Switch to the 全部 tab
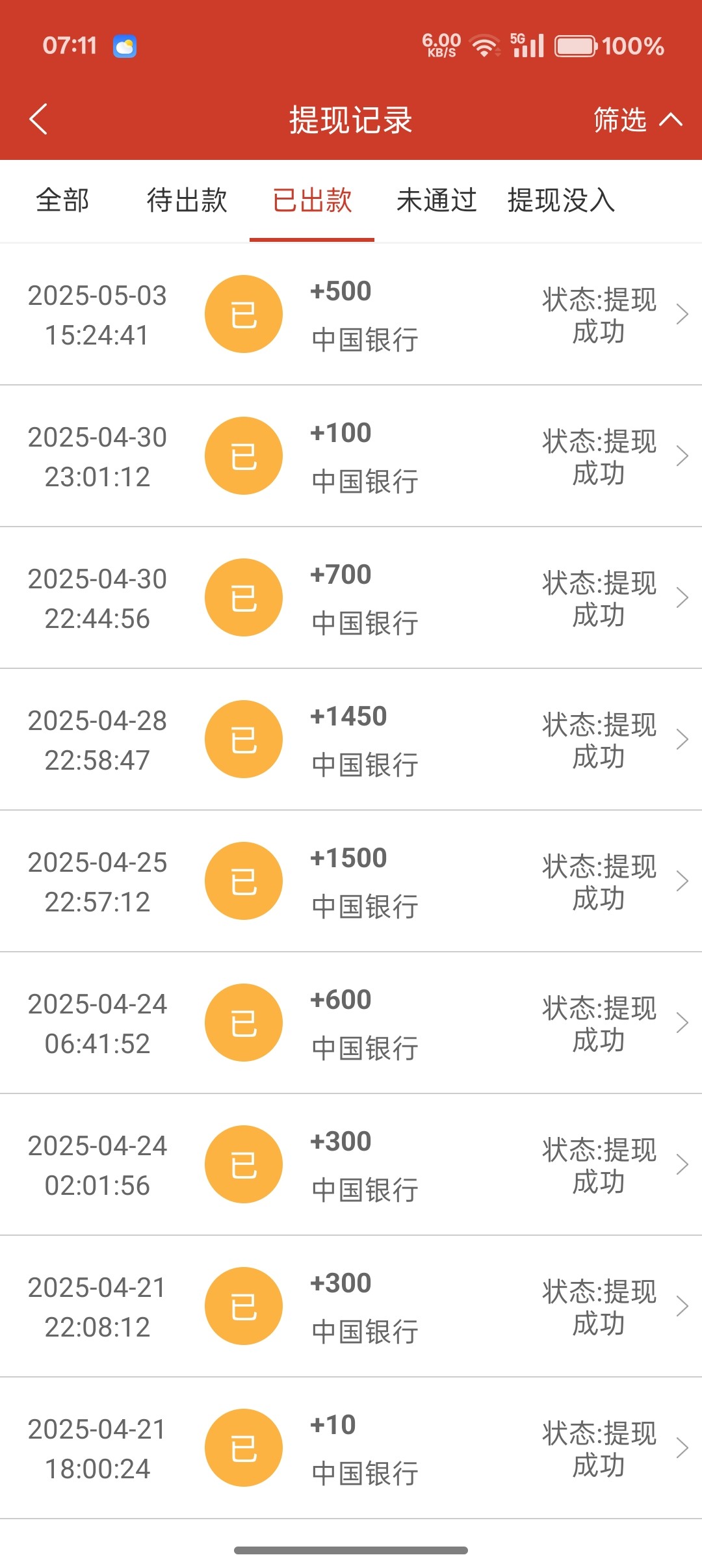This screenshot has height=1568, width=702. click(x=62, y=200)
